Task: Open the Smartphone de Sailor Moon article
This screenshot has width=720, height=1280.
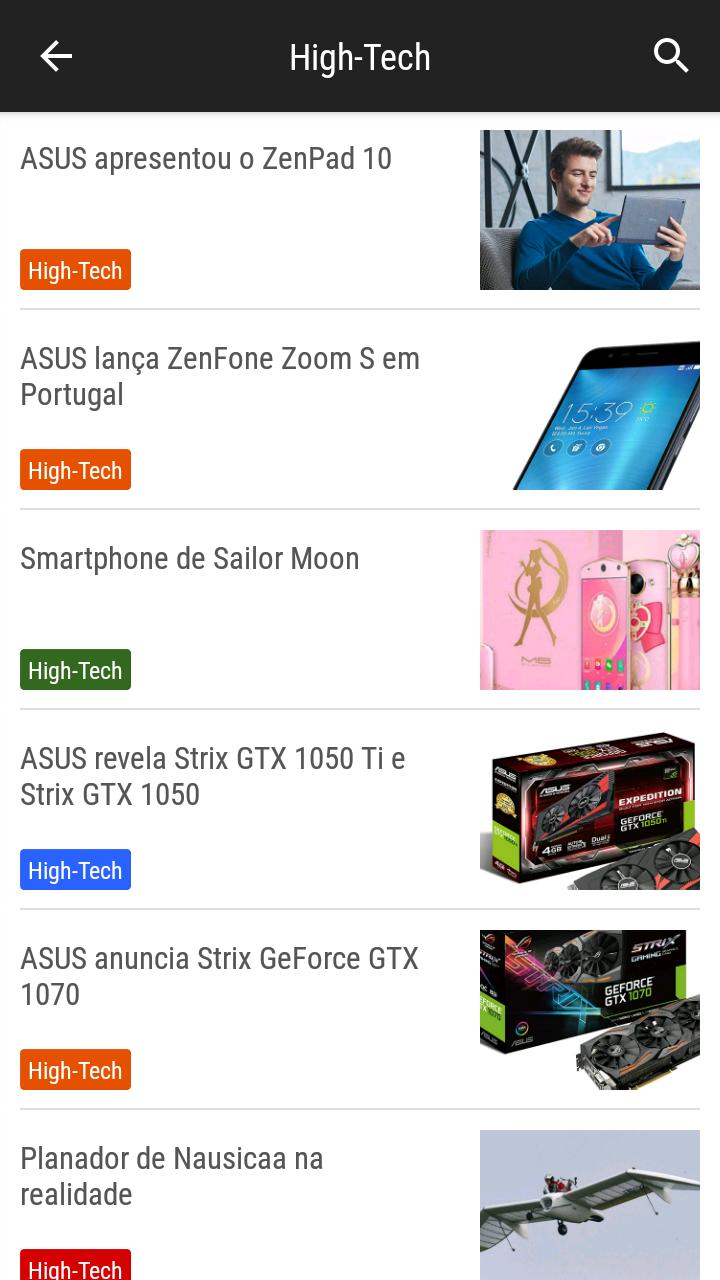Action: pos(190,559)
